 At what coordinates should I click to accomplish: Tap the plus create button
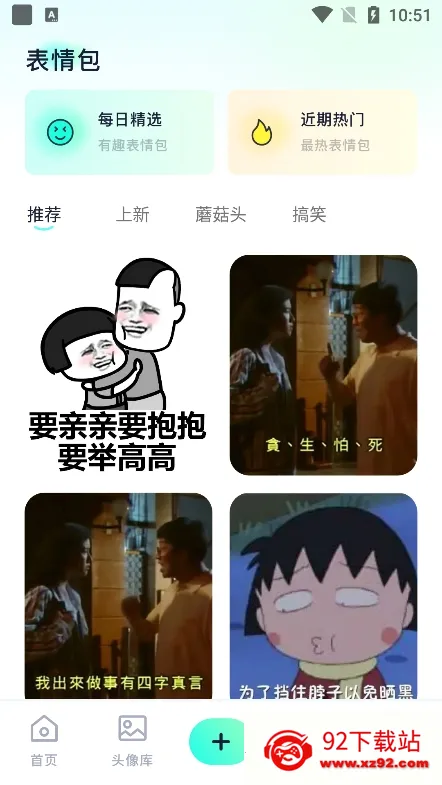pos(217,741)
